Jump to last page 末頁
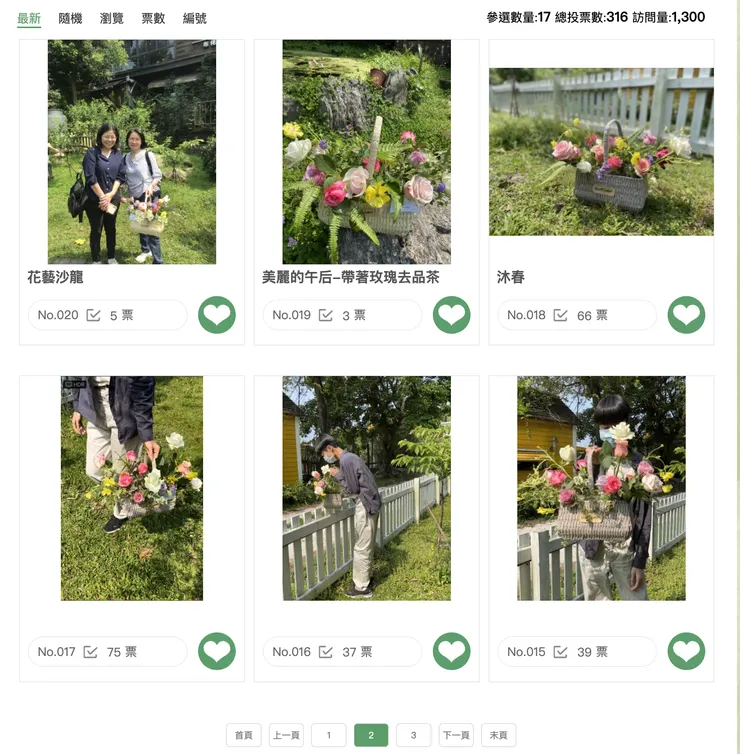The image size is (740, 754). pos(498,735)
